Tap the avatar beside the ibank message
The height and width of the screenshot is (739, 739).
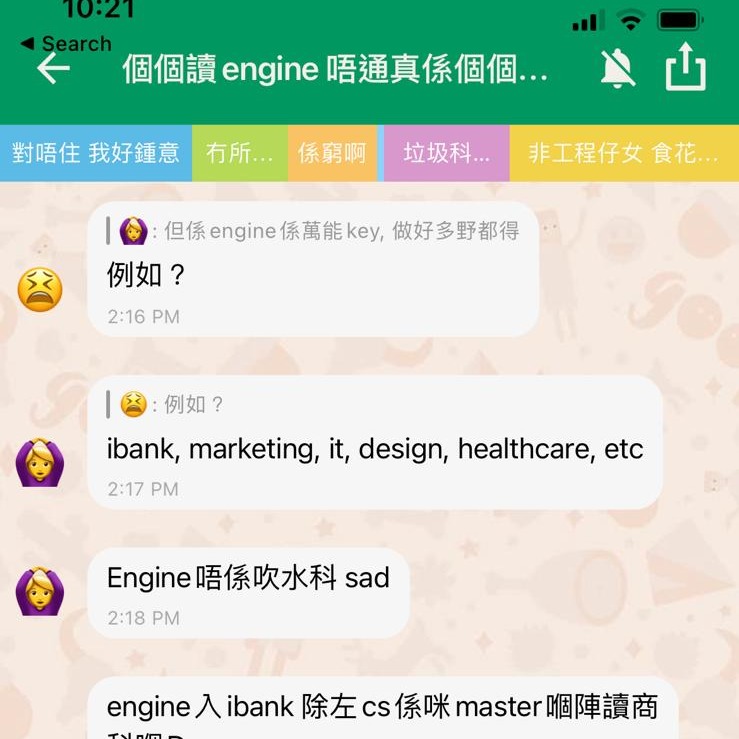(40, 461)
